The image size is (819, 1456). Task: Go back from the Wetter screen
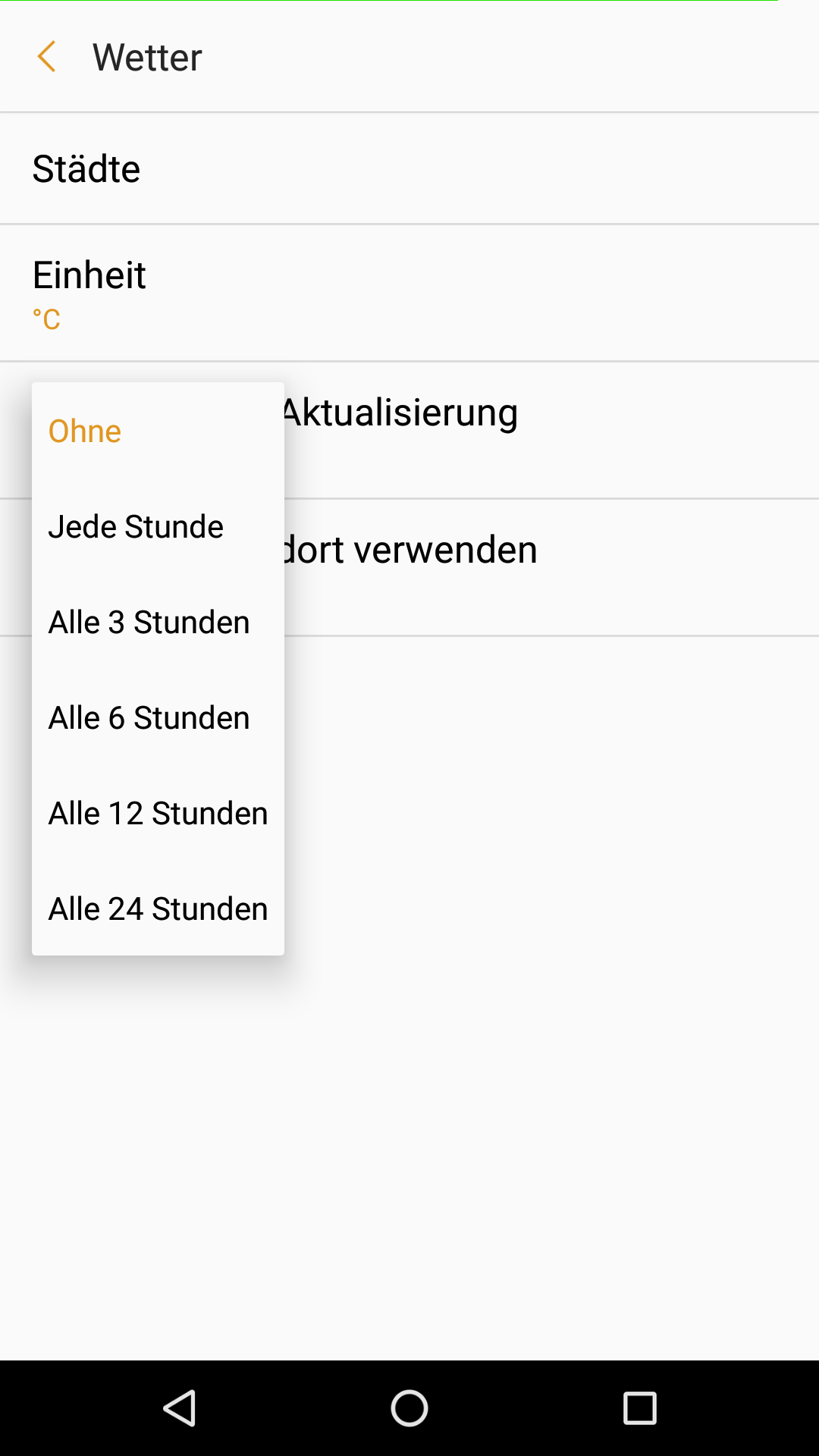pyautogui.click(x=46, y=57)
